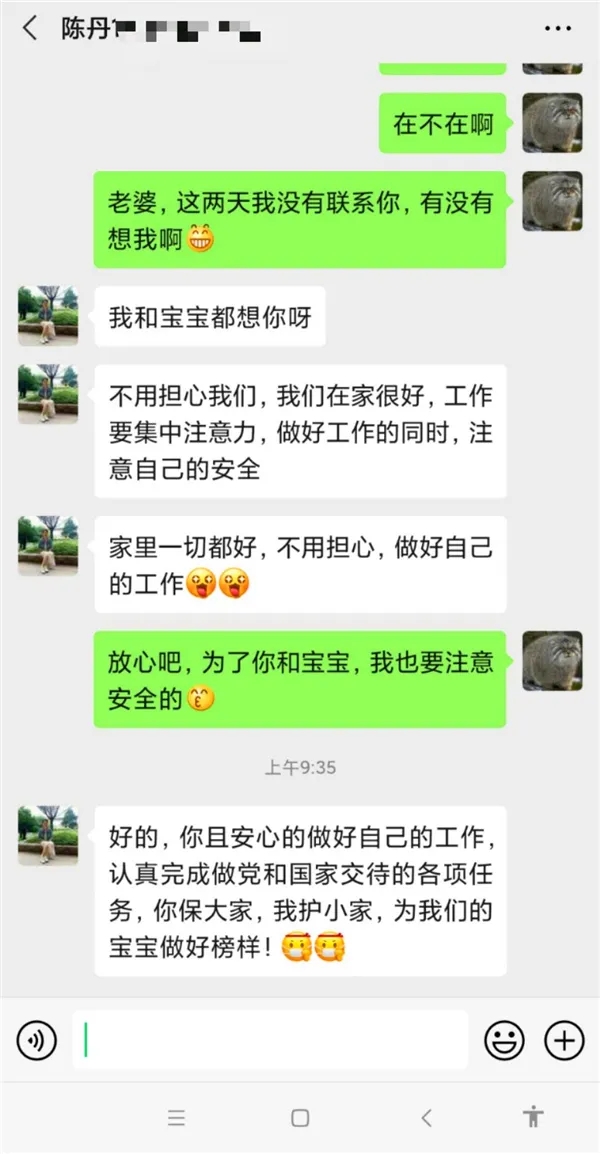Viewport: 600px width, 1154px height.
Task: Tap system recent apps button
Action: (176, 1118)
